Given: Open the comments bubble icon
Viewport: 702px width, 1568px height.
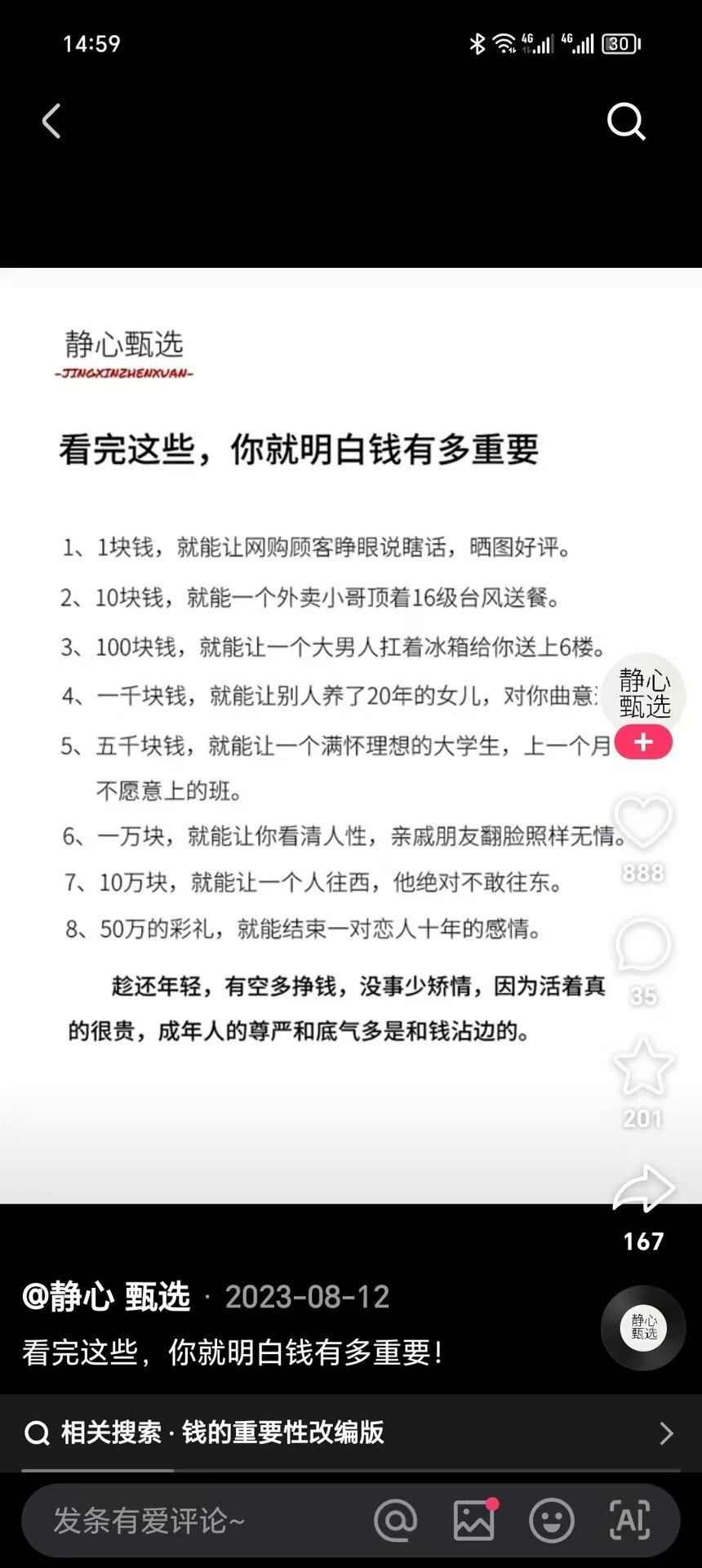Looking at the screenshot, I should [643, 945].
